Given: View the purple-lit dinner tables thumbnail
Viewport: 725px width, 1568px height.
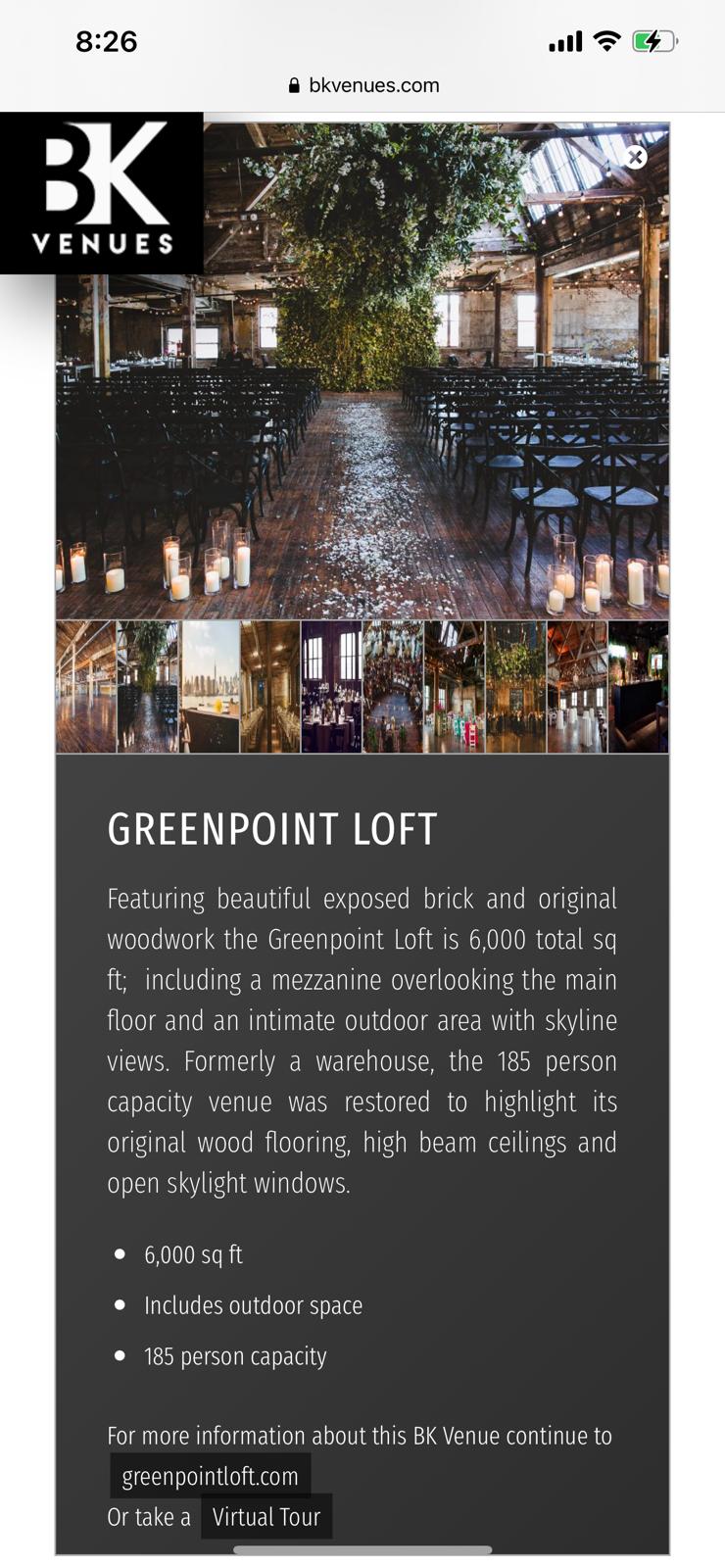Looking at the screenshot, I should pos(331,687).
